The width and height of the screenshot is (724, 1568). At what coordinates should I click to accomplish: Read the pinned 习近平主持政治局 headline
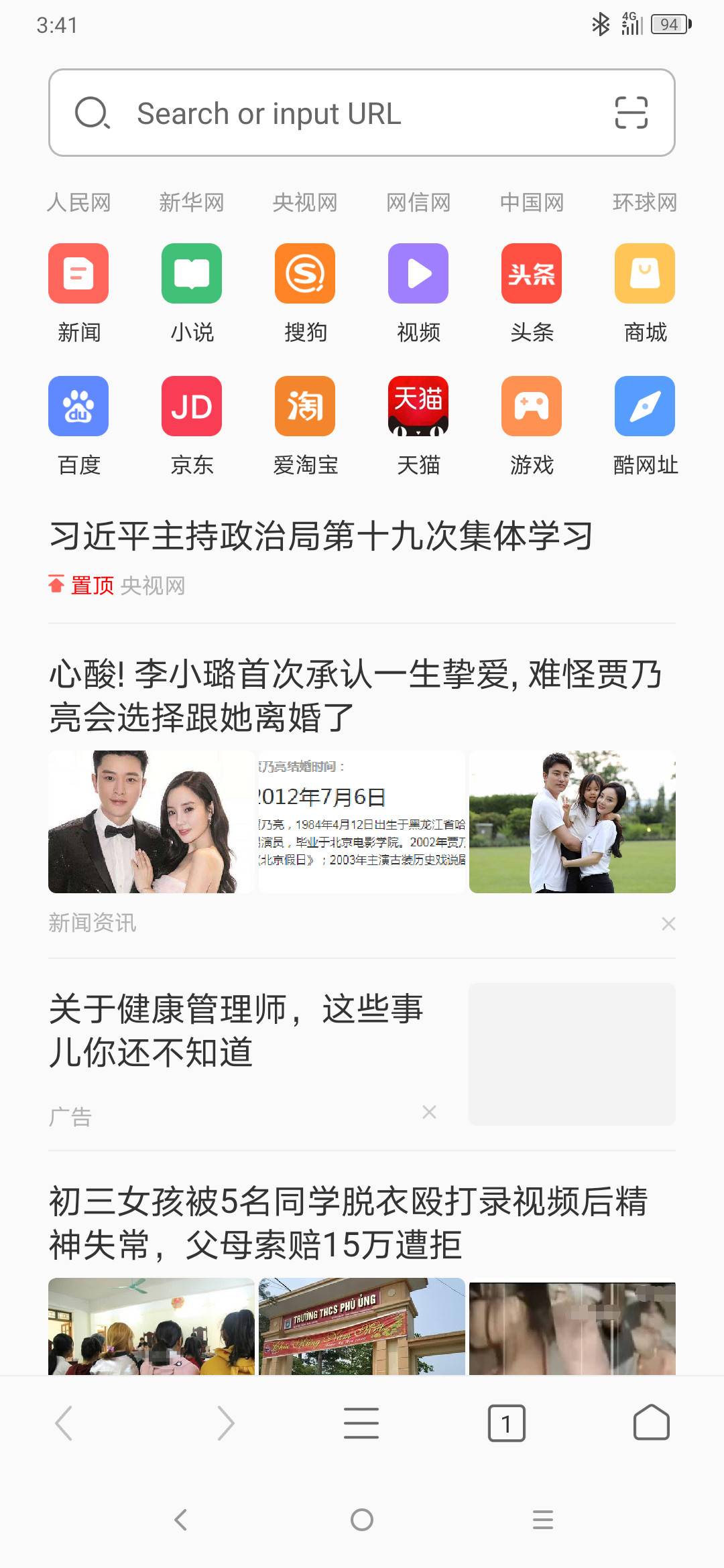[322, 536]
